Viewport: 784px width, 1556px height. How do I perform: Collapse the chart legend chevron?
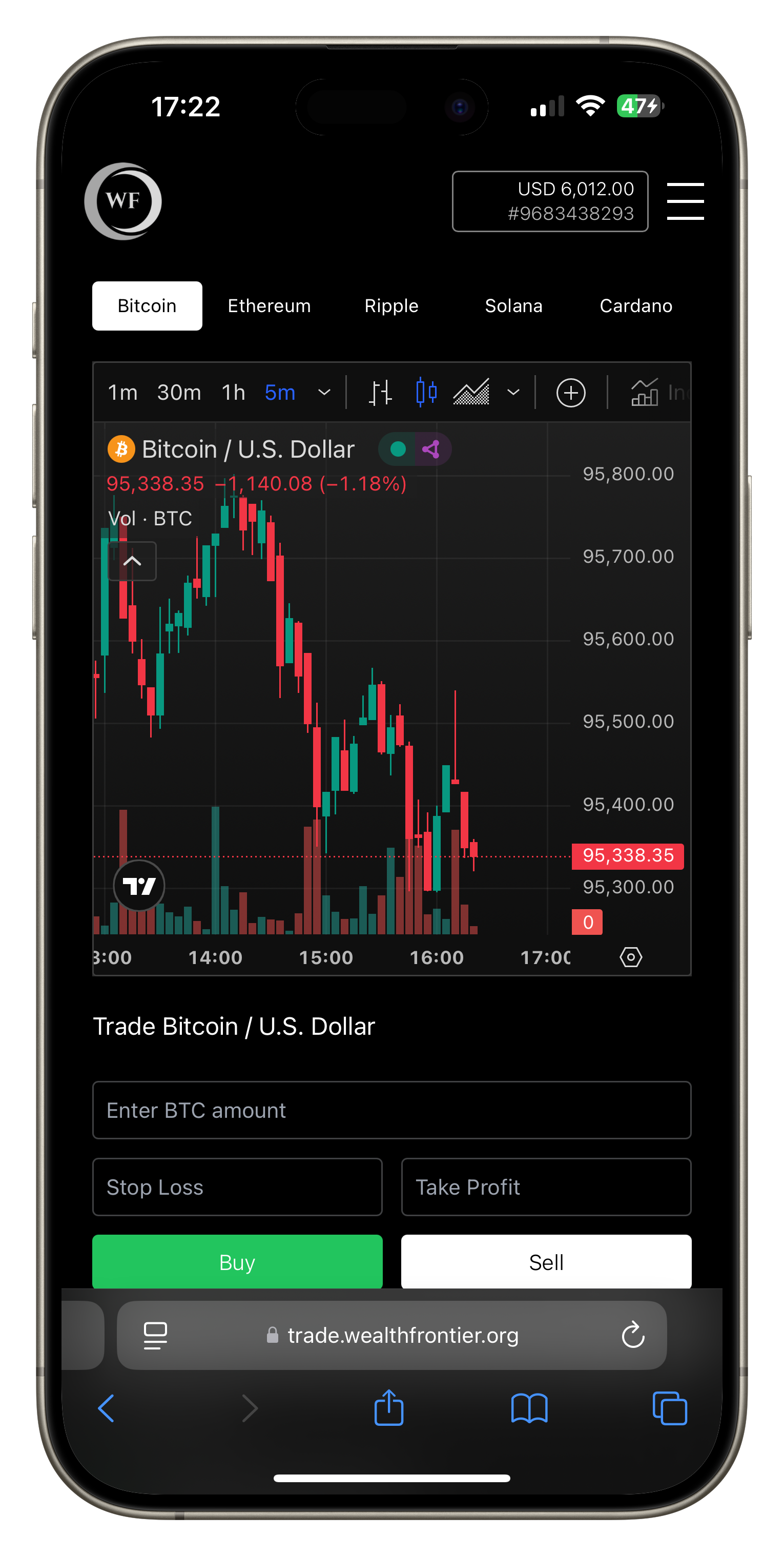click(x=132, y=561)
